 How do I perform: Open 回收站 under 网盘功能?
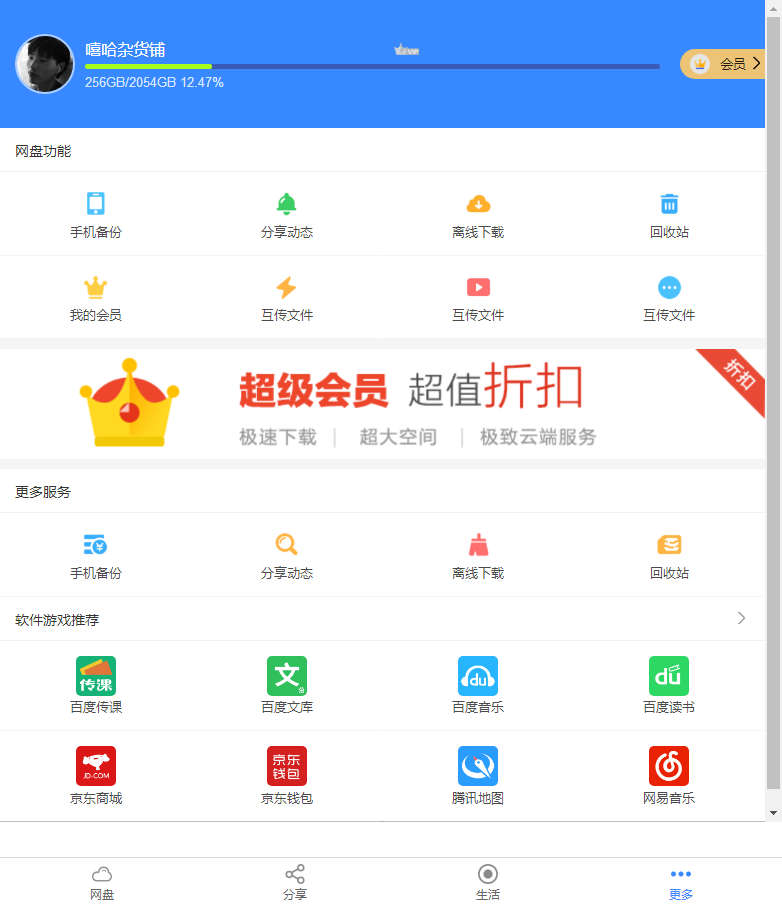pos(669,214)
